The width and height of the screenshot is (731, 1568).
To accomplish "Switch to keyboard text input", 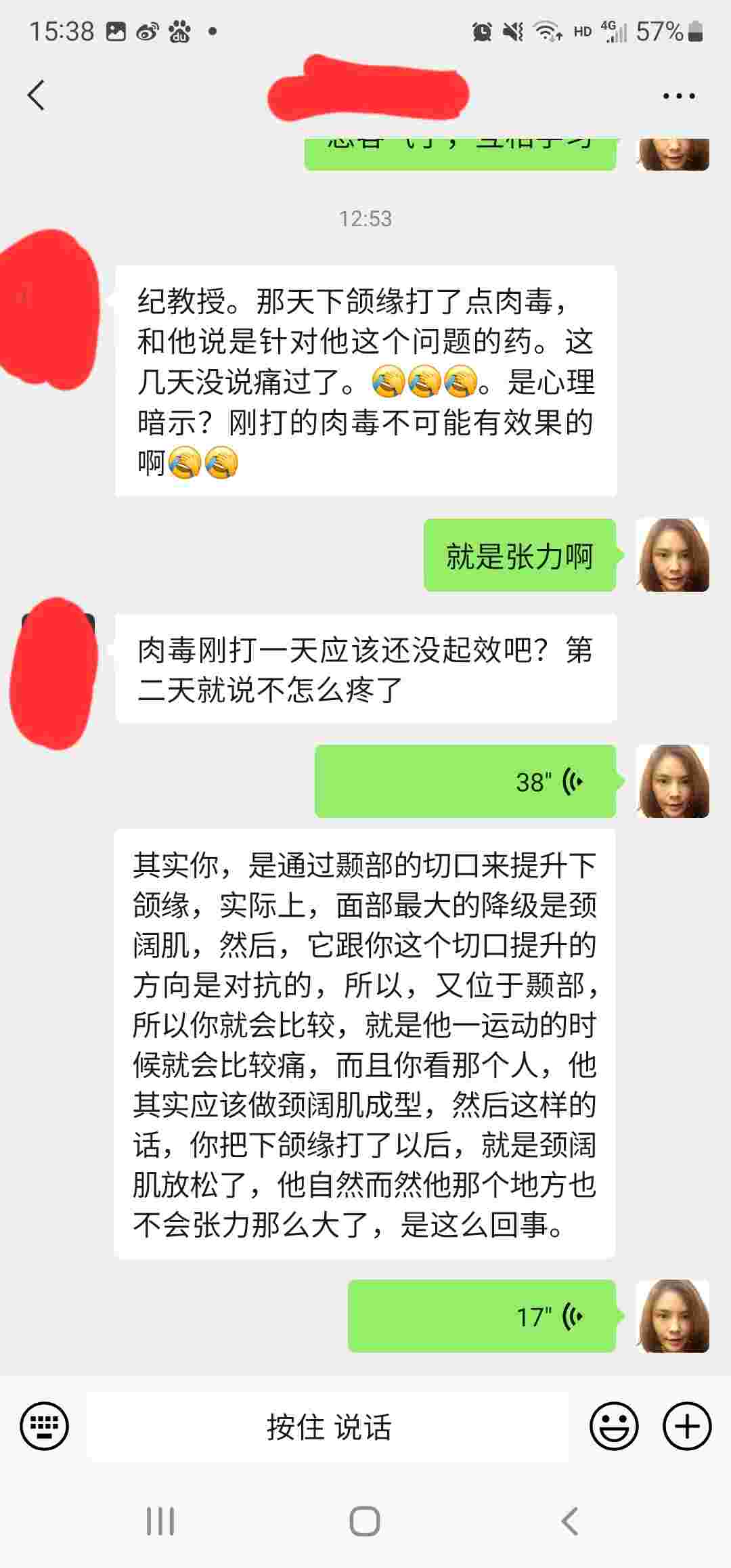I will pyautogui.click(x=45, y=1426).
